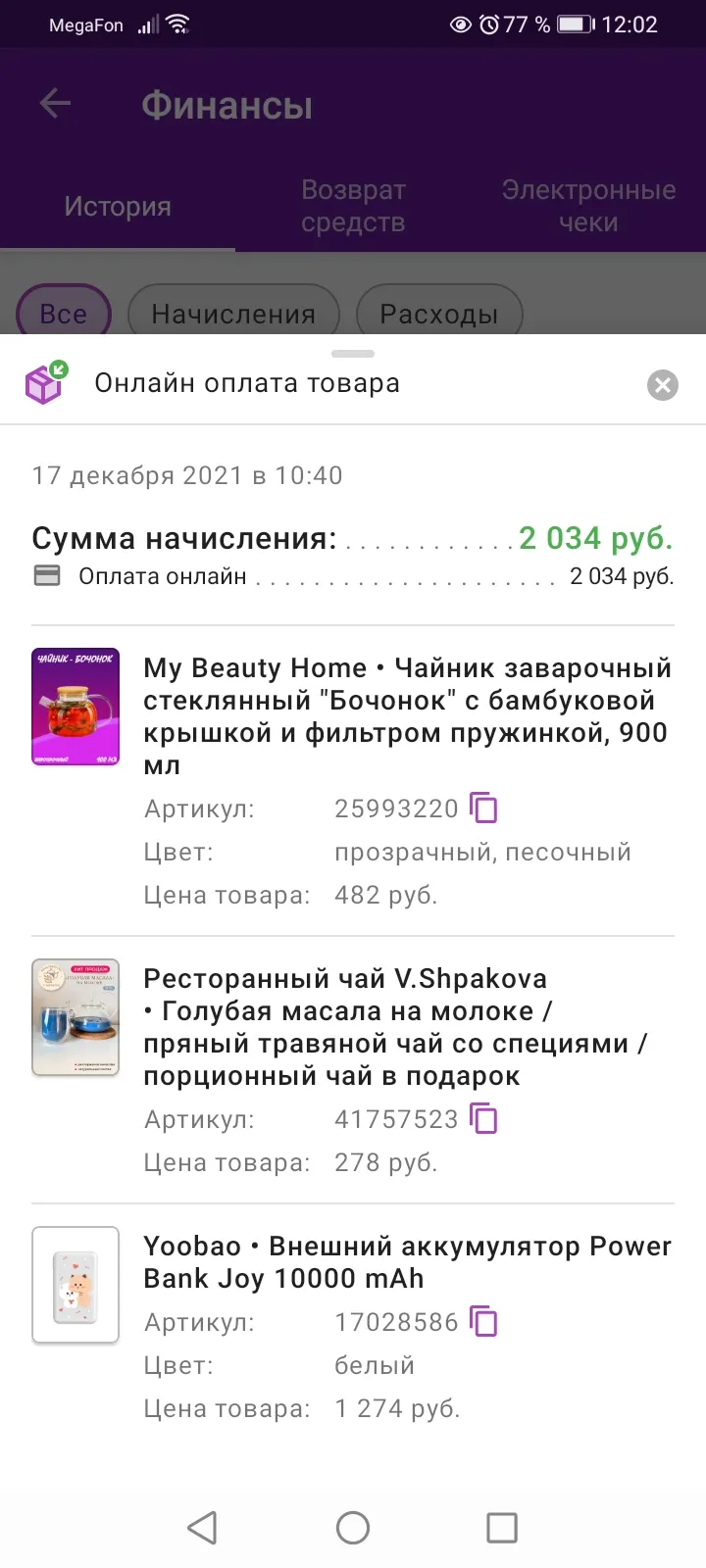Go to the system home screen
Viewport: 706px width, 1568px height.
353,1527
